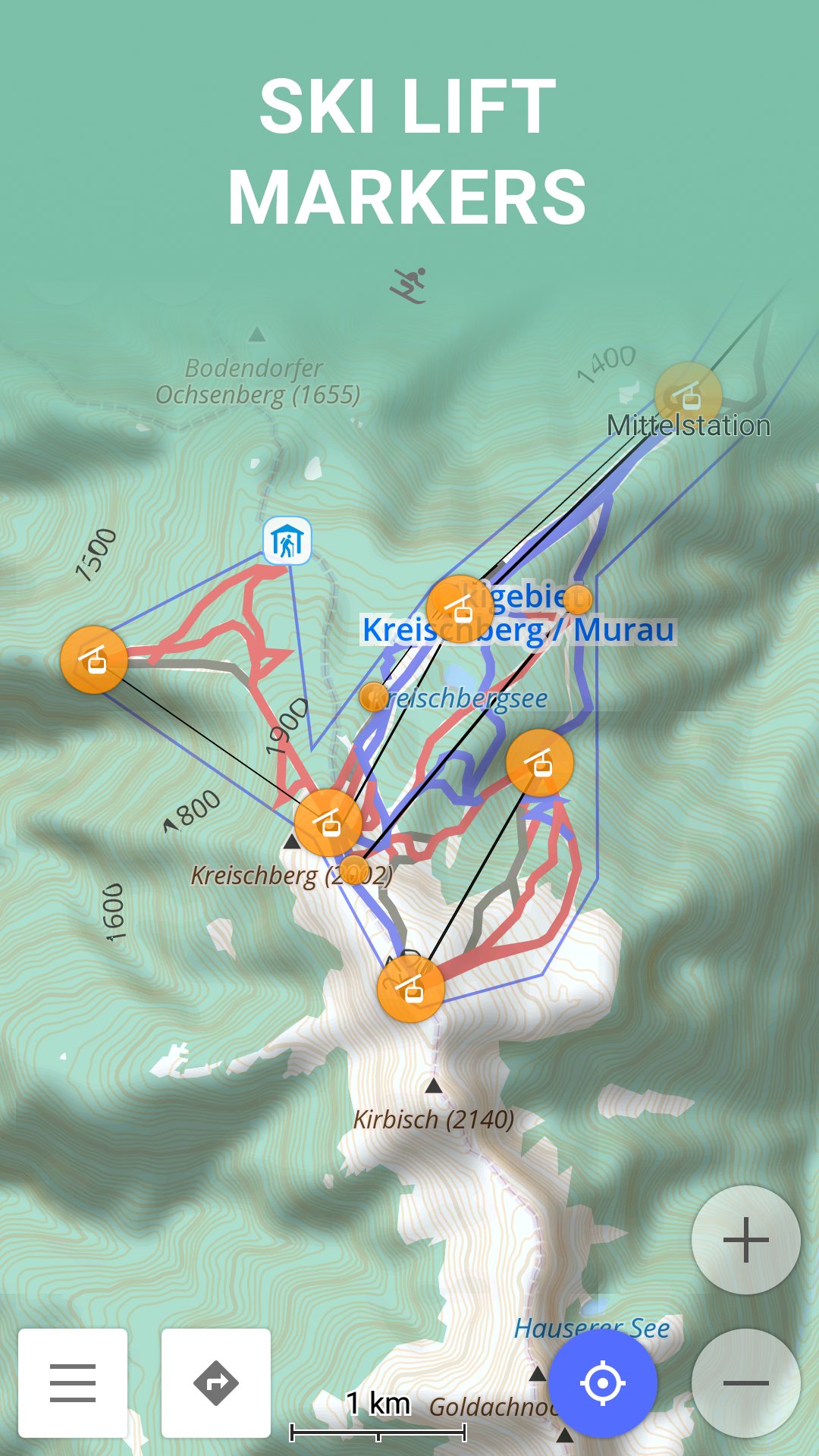This screenshot has height=1456, width=819.
Task: Open the hamburger menu
Action: (x=73, y=1382)
